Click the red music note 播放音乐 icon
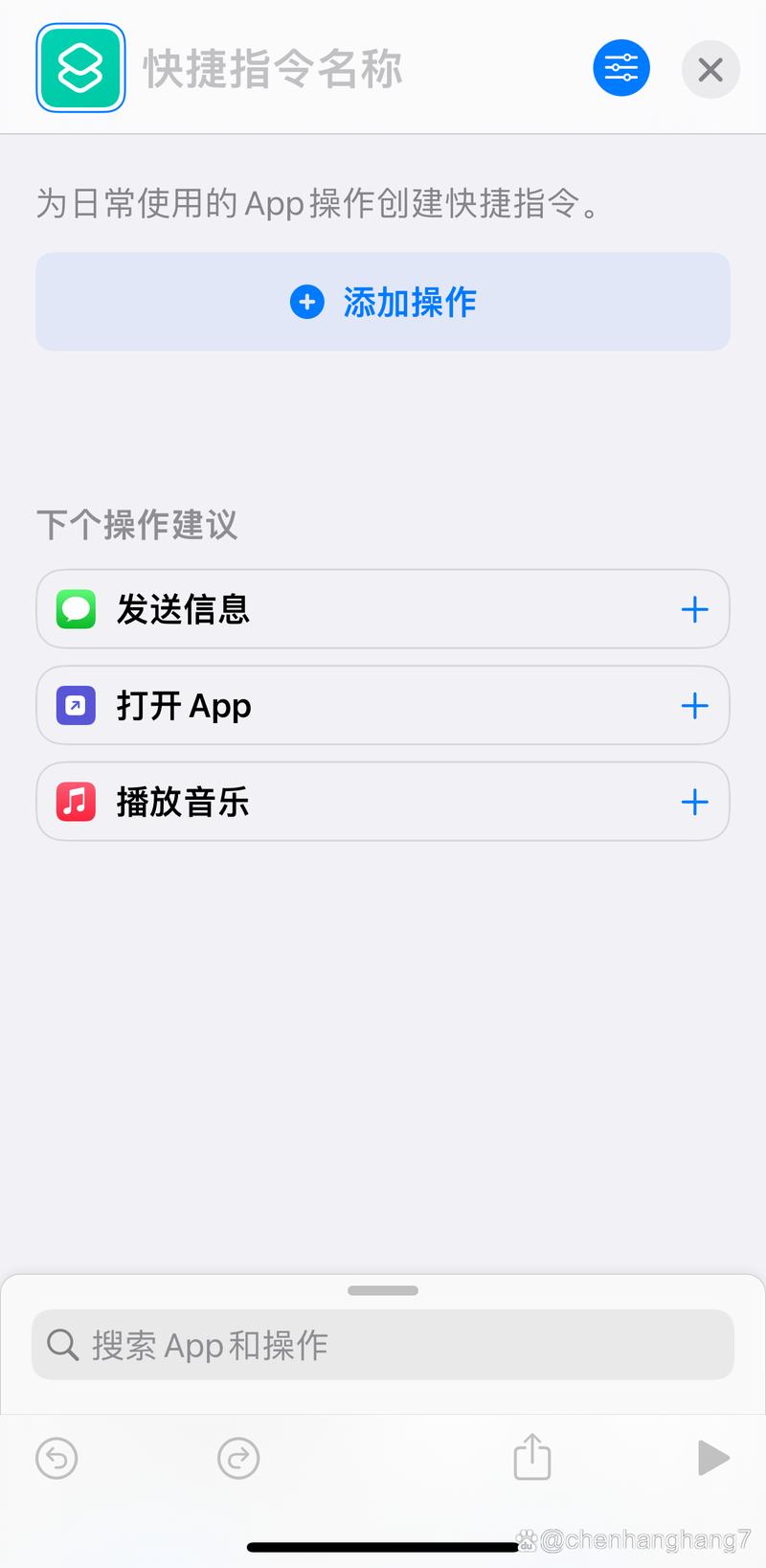This screenshot has height=1568, width=766. point(75,802)
